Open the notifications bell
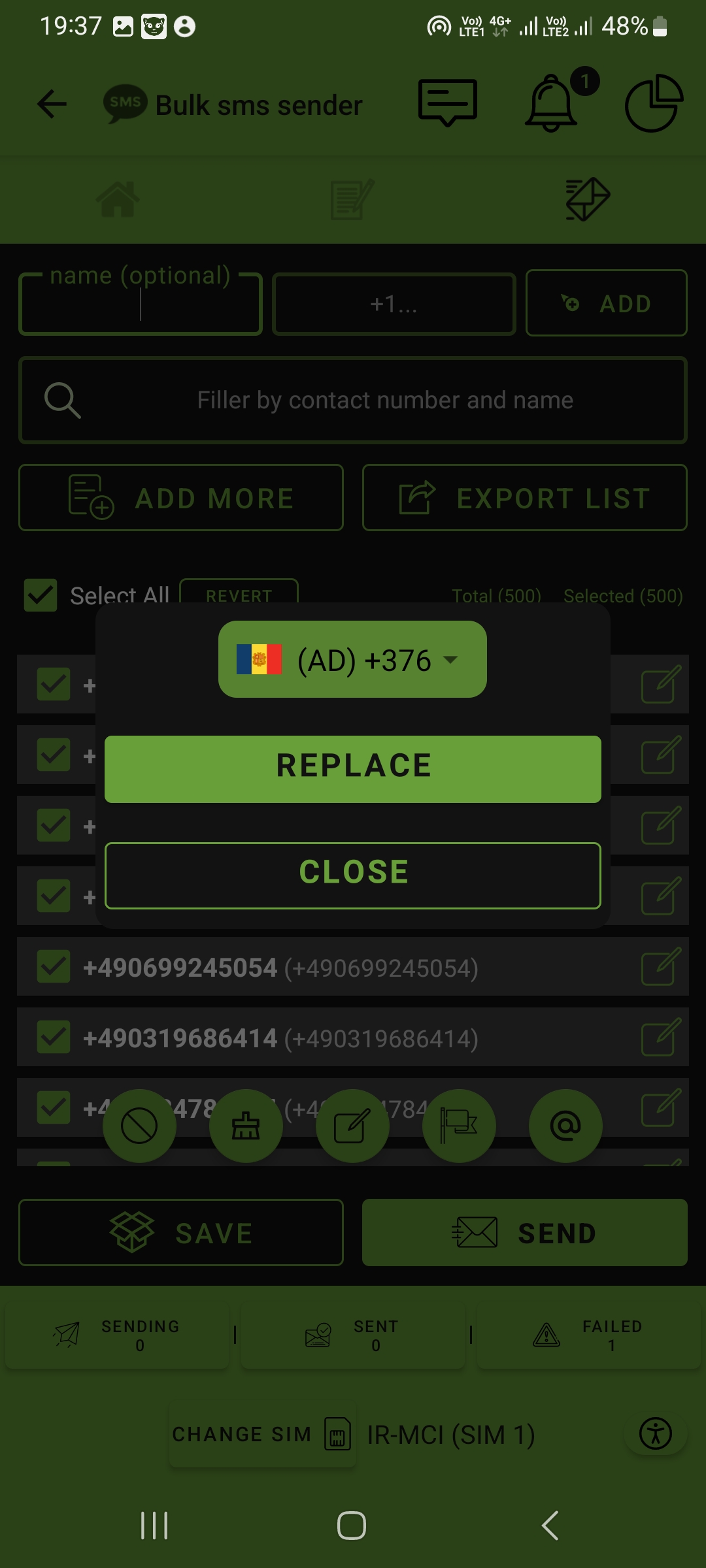 click(552, 103)
